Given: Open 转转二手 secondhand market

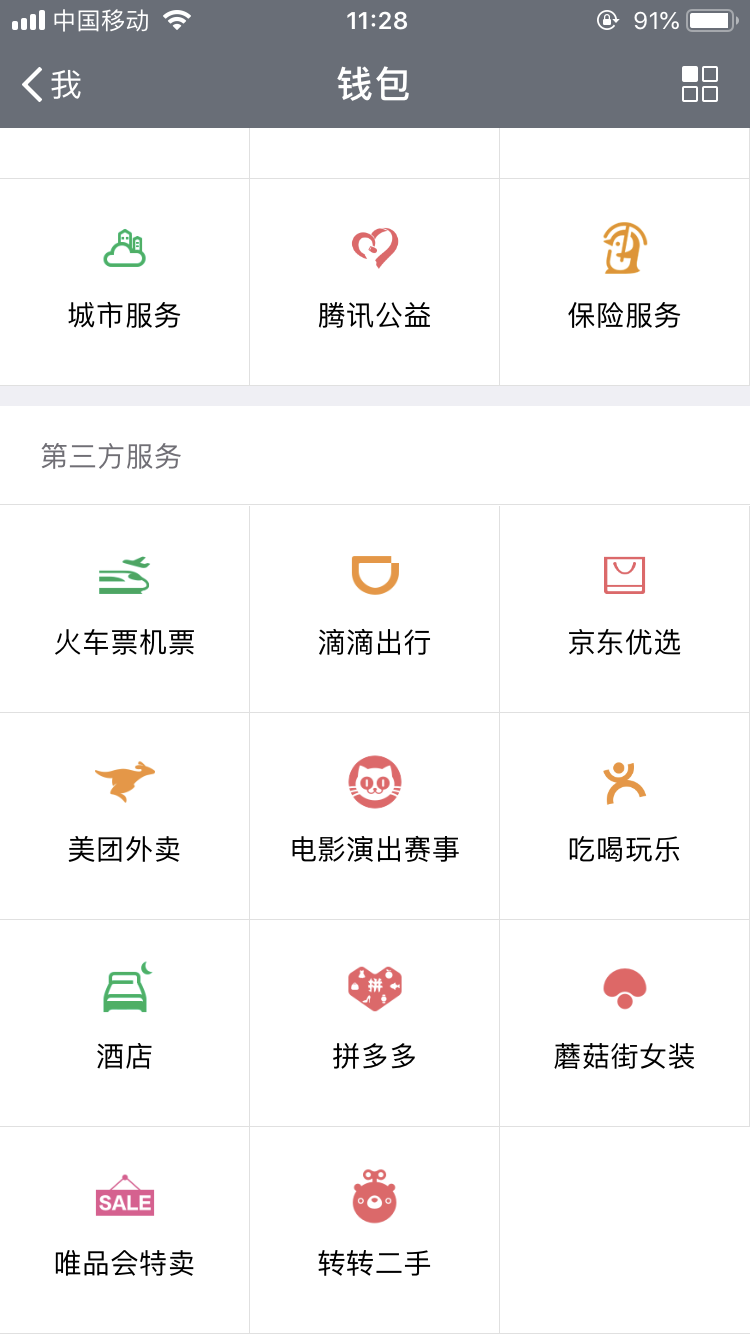Looking at the screenshot, I should 375,1229.
